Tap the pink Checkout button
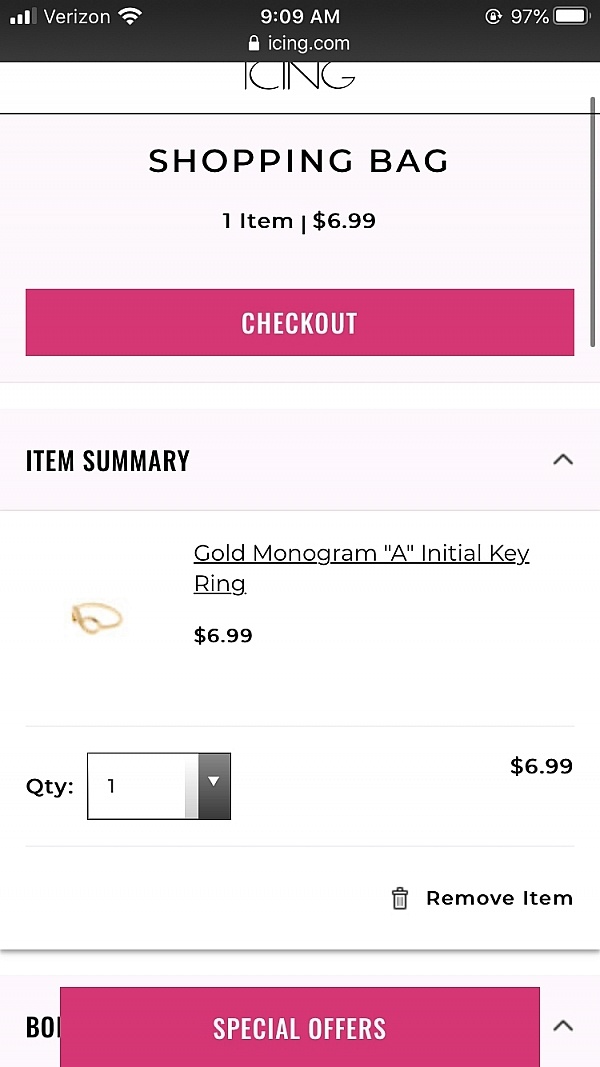 299,322
